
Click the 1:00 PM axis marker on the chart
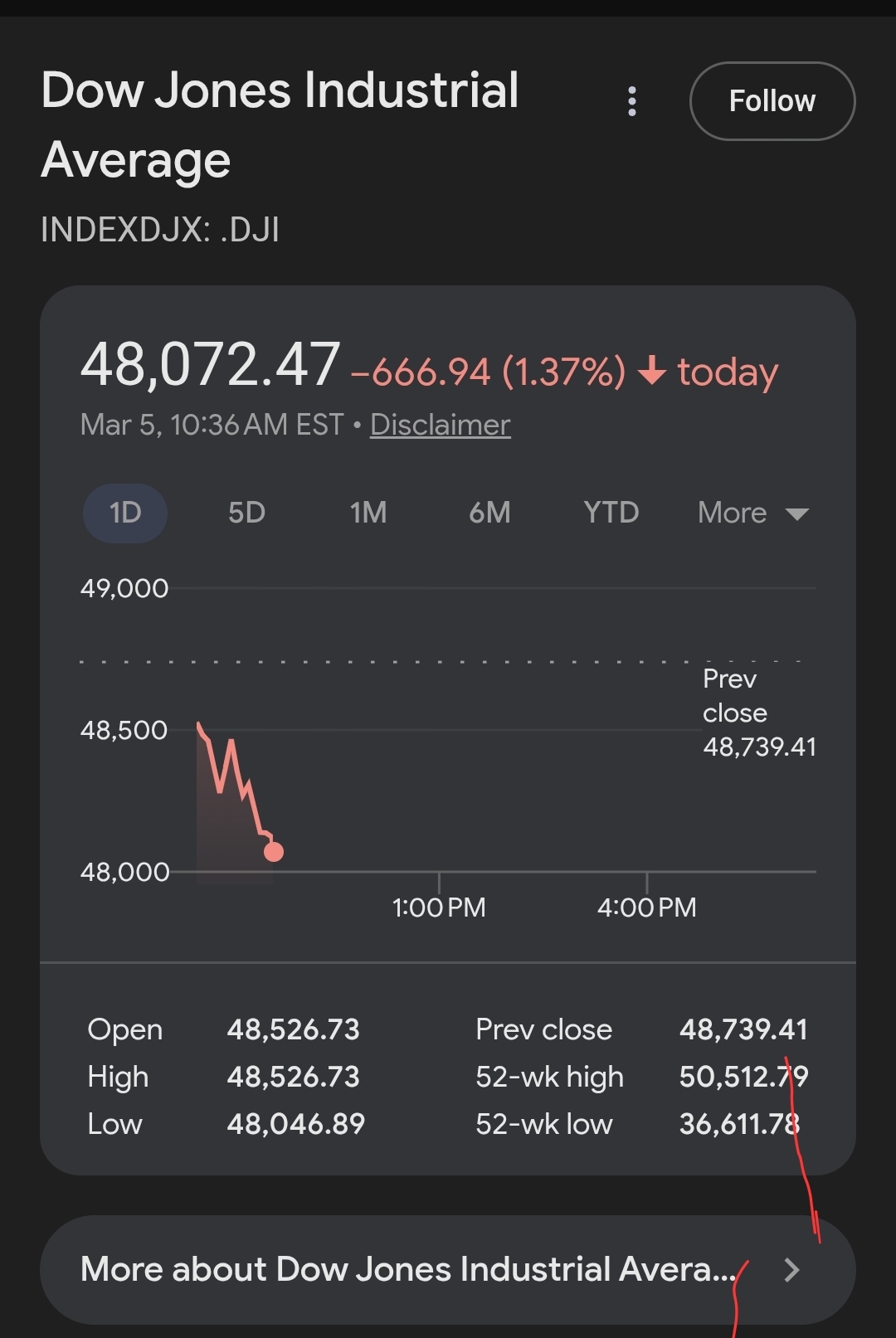click(438, 906)
